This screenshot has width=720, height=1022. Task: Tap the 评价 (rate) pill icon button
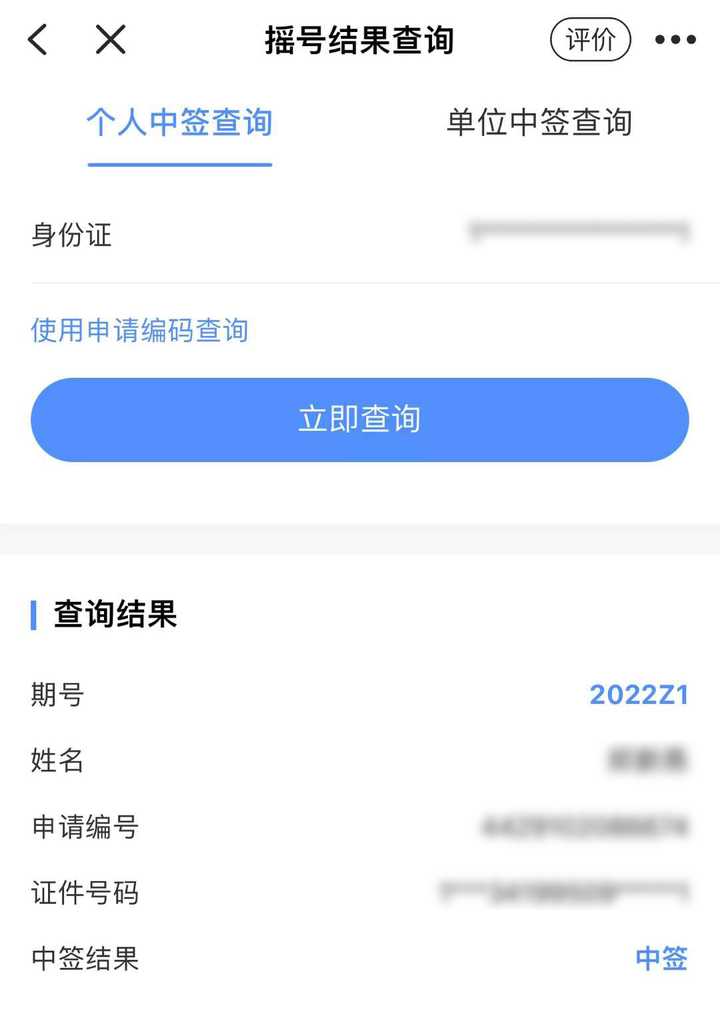590,41
